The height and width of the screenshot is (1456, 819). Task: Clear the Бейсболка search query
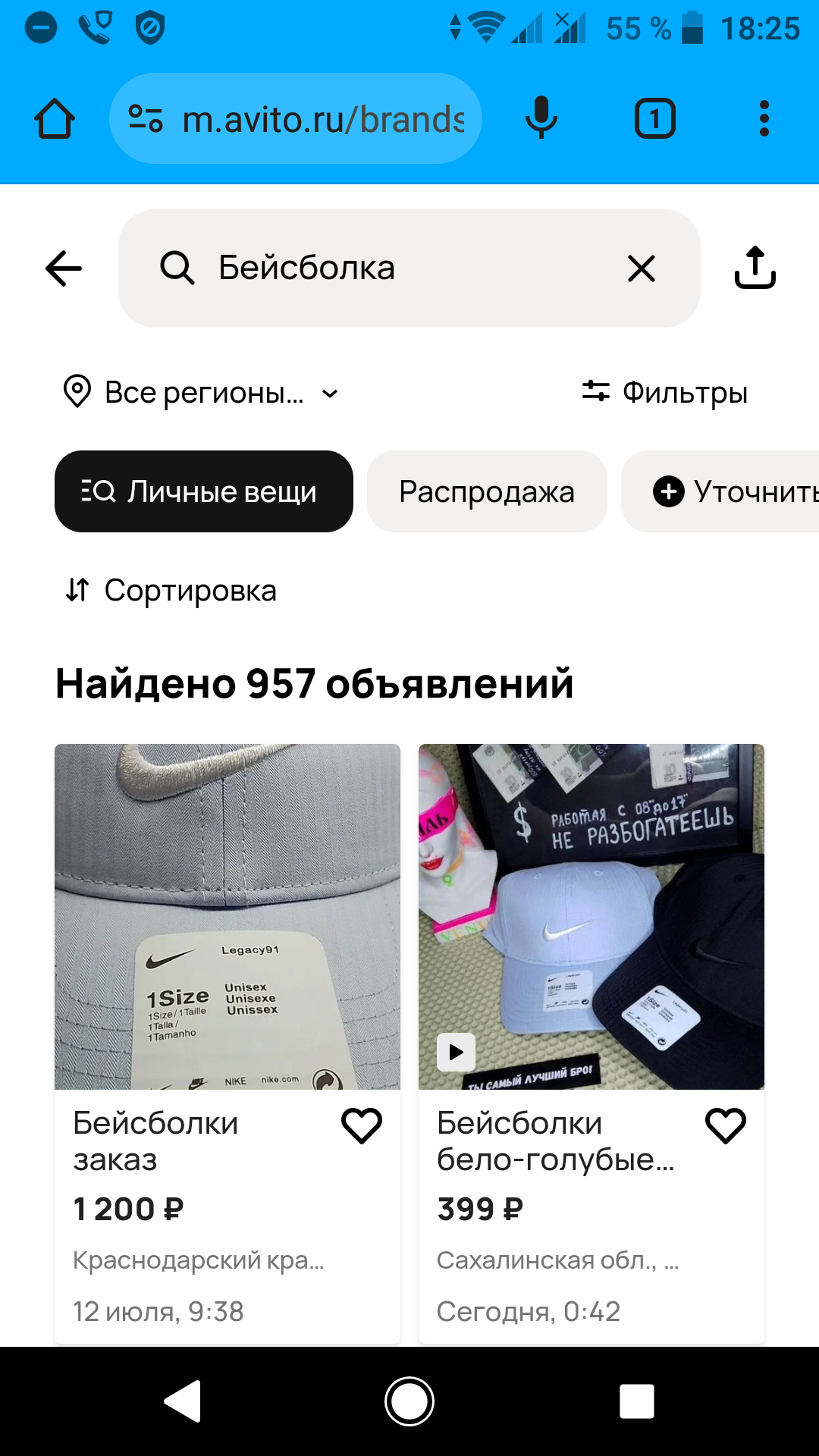(x=642, y=268)
